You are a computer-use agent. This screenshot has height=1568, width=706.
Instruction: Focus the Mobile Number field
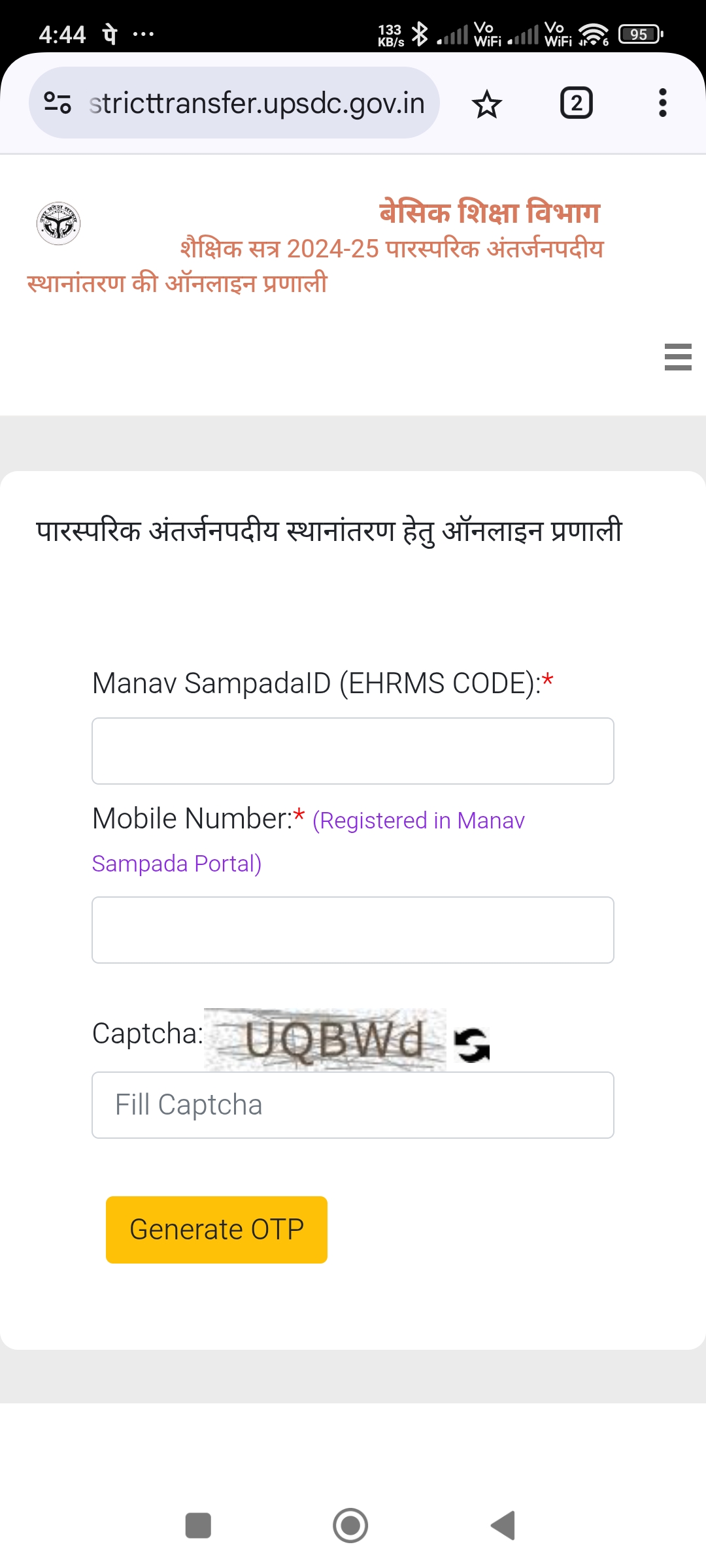coord(353,930)
